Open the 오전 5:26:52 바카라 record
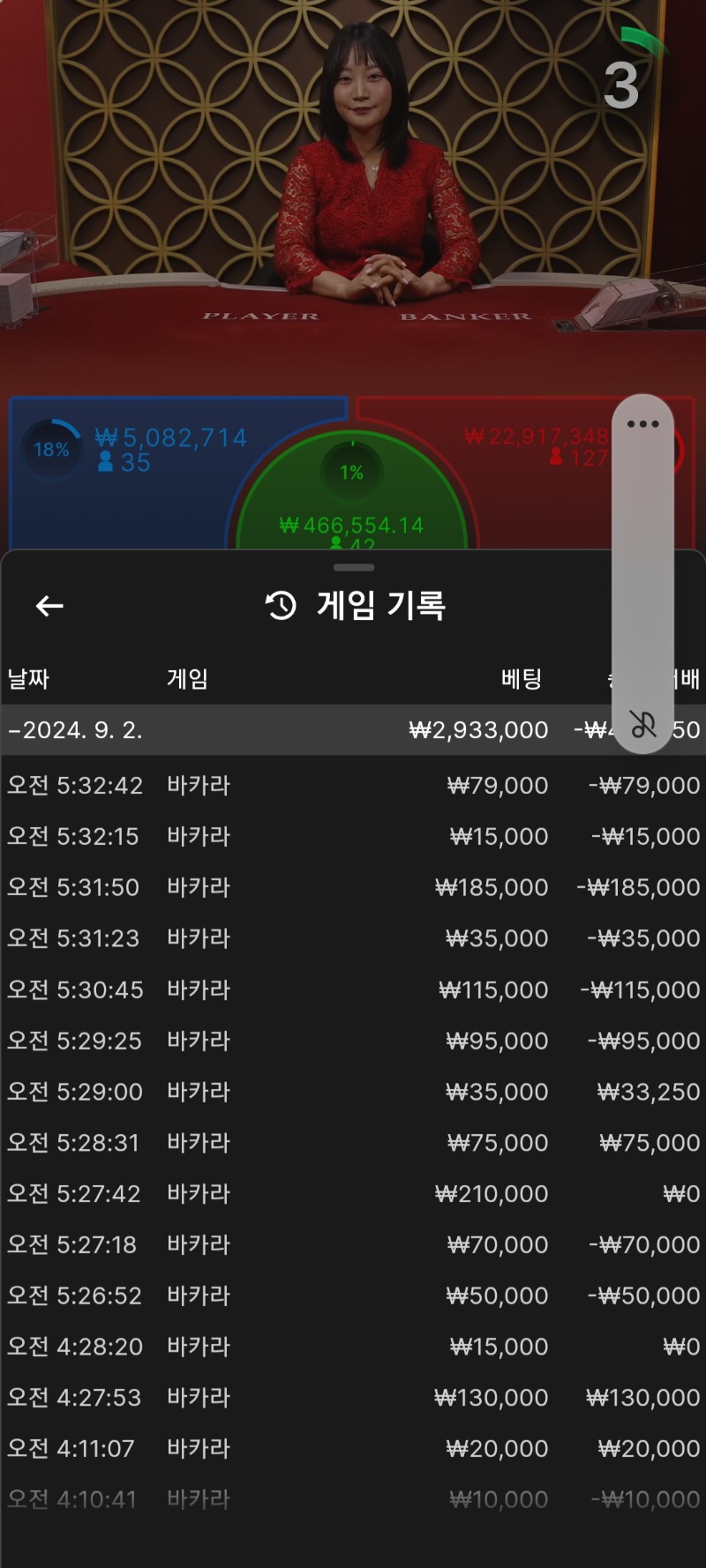Image resolution: width=706 pixels, height=1568 pixels. (353, 1295)
